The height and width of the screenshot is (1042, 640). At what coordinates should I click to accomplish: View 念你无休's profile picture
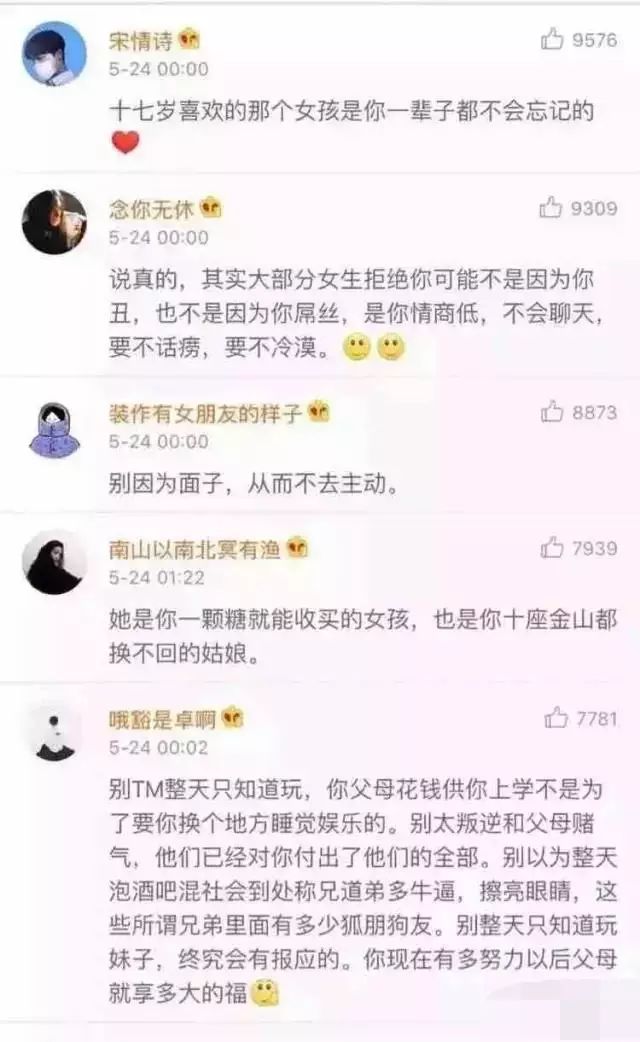coord(54,221)
